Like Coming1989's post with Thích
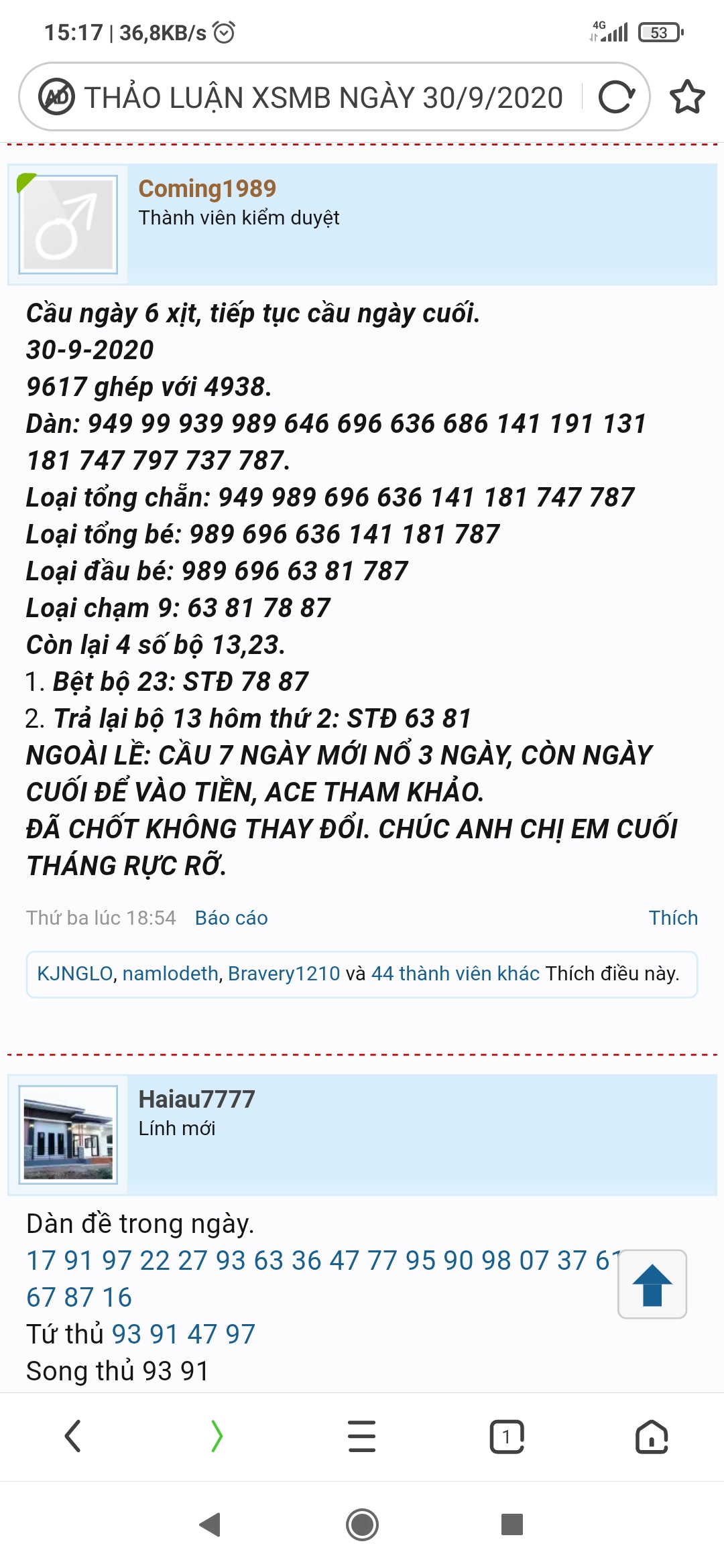 click(673, 917)
